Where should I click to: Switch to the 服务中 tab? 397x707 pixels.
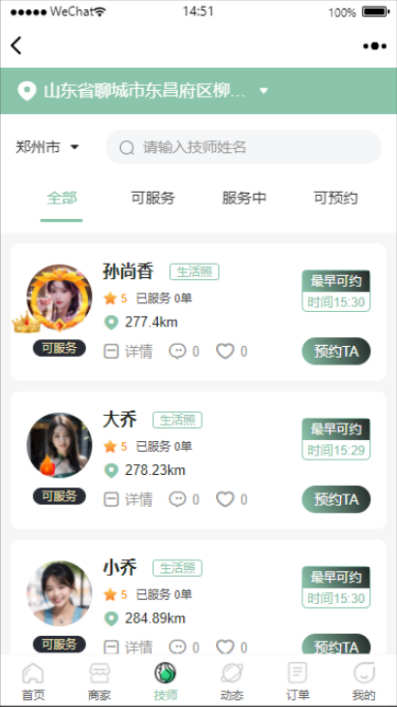pyautogui.click(x=244, y=198)
